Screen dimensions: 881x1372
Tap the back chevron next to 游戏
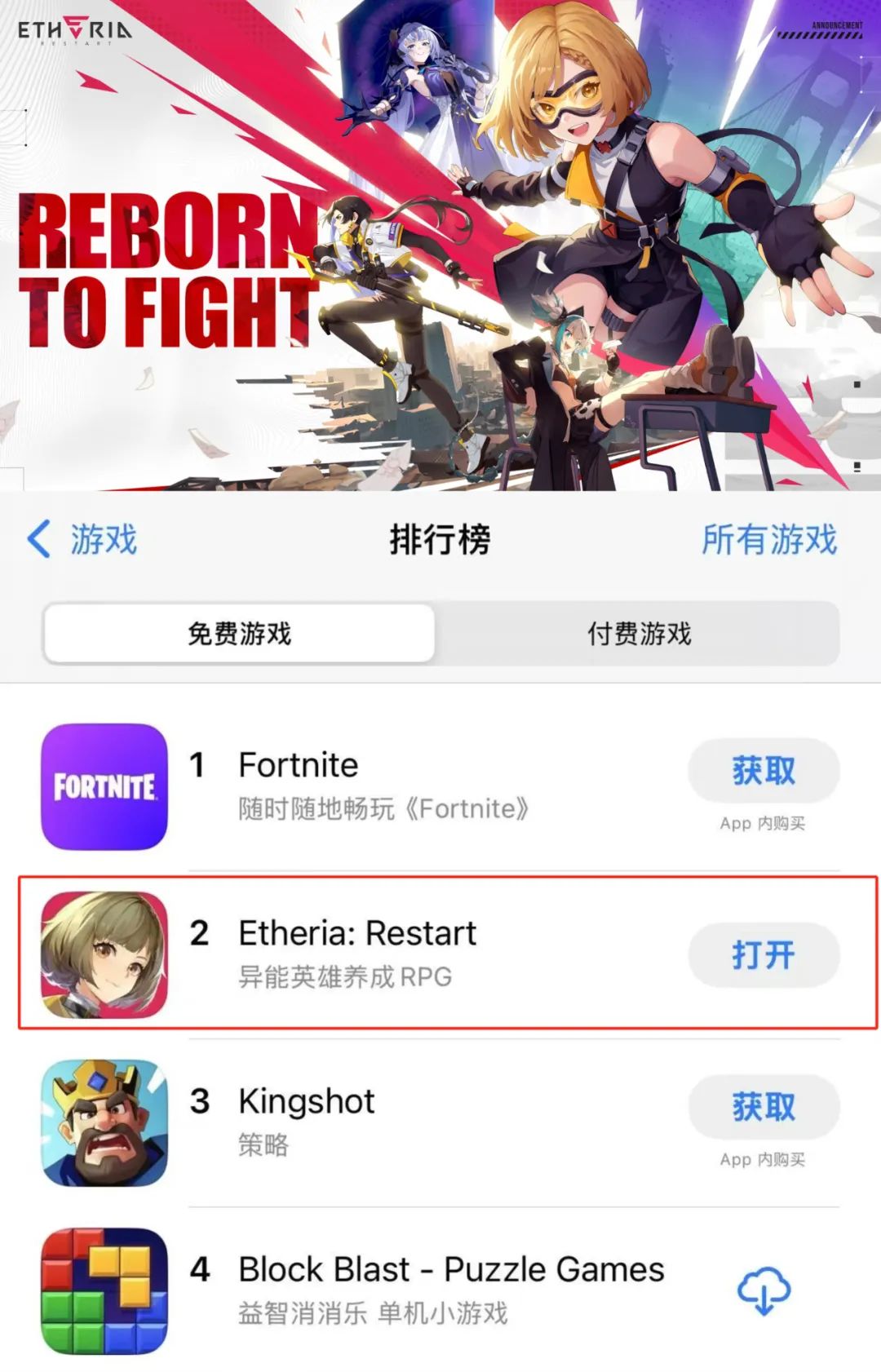(x=39, y=538)
